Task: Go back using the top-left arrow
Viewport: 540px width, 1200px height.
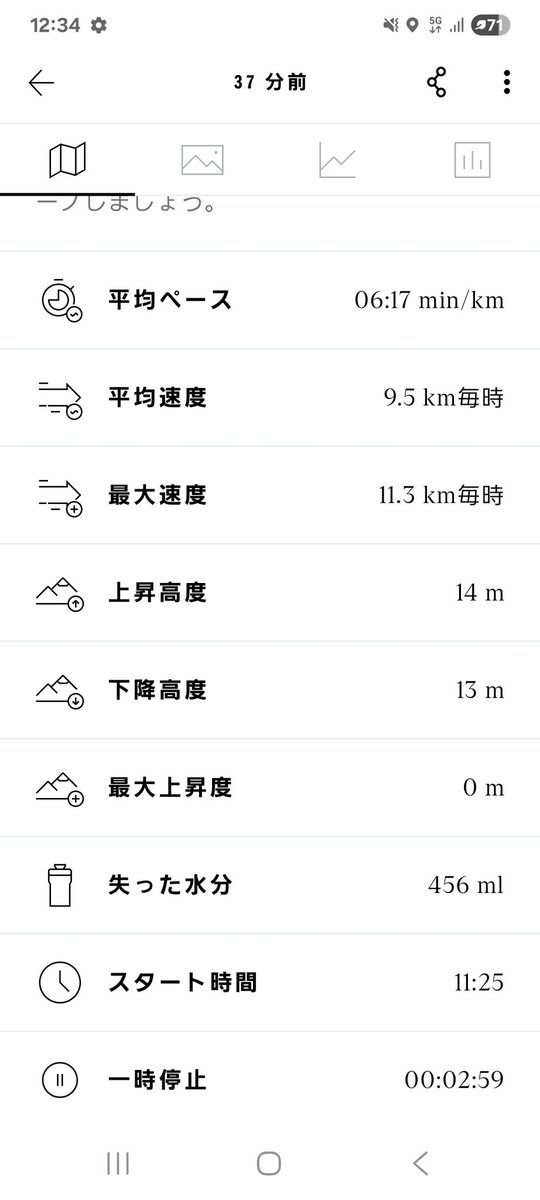Action: point(41,83)
